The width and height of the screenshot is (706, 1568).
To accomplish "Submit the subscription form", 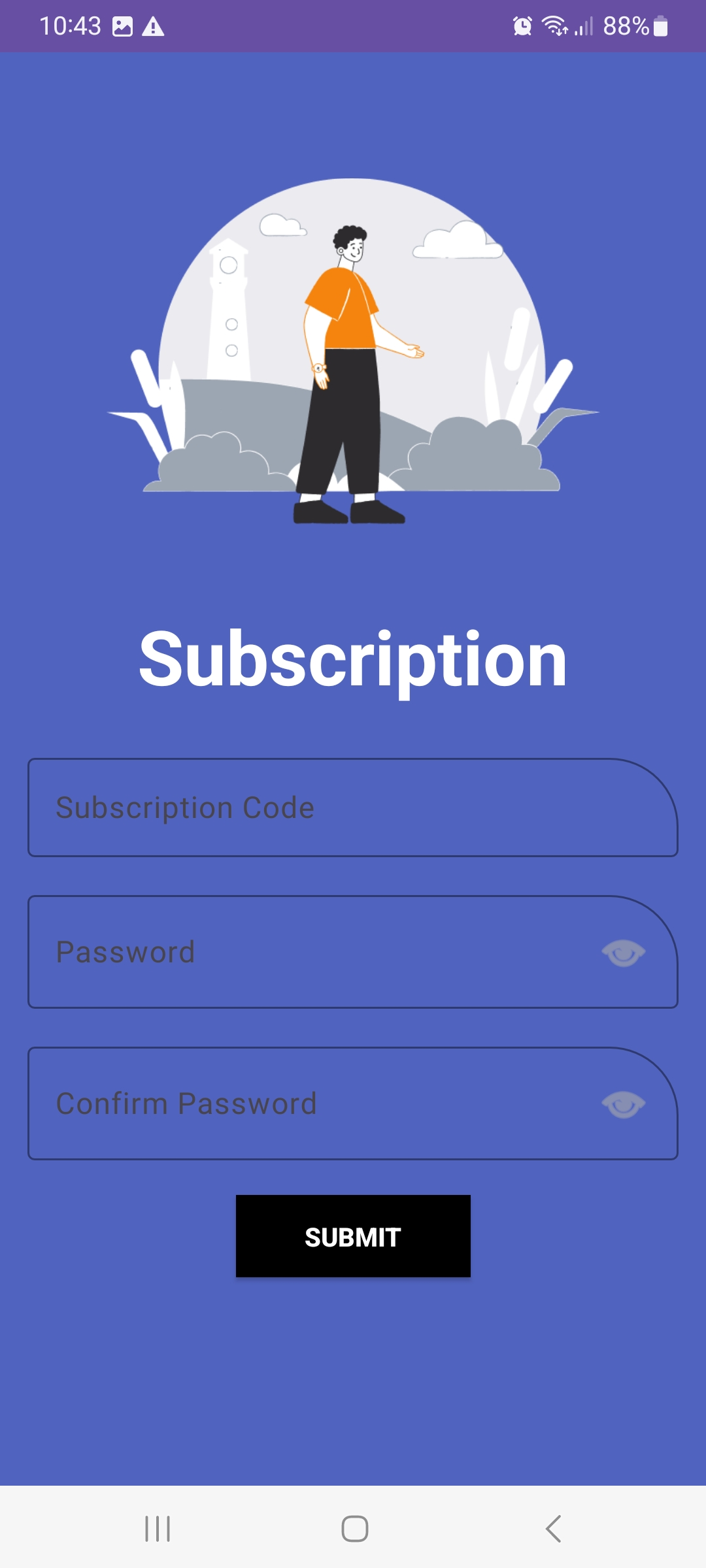I will pos(353,1236).
